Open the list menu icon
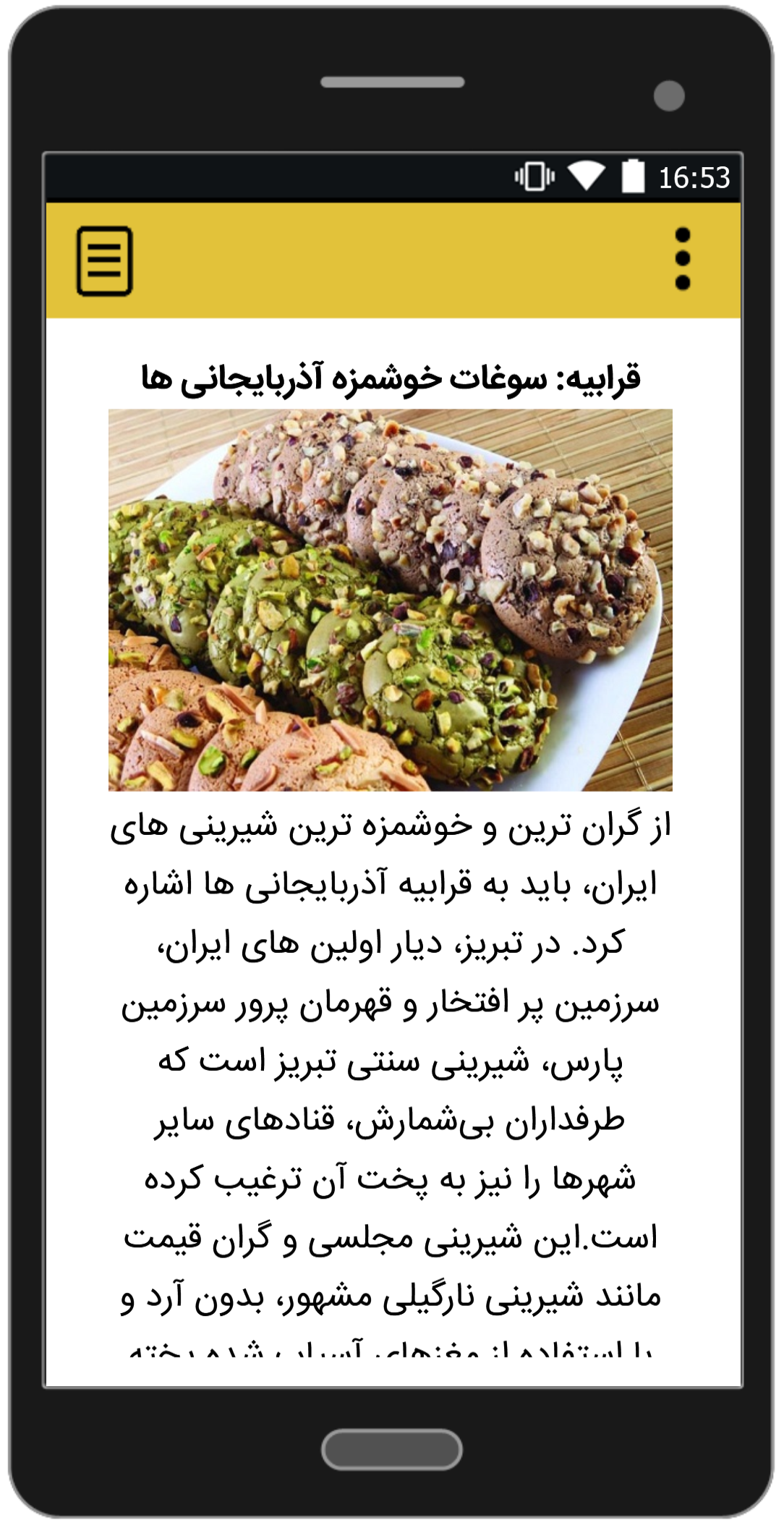 (105, 260)
